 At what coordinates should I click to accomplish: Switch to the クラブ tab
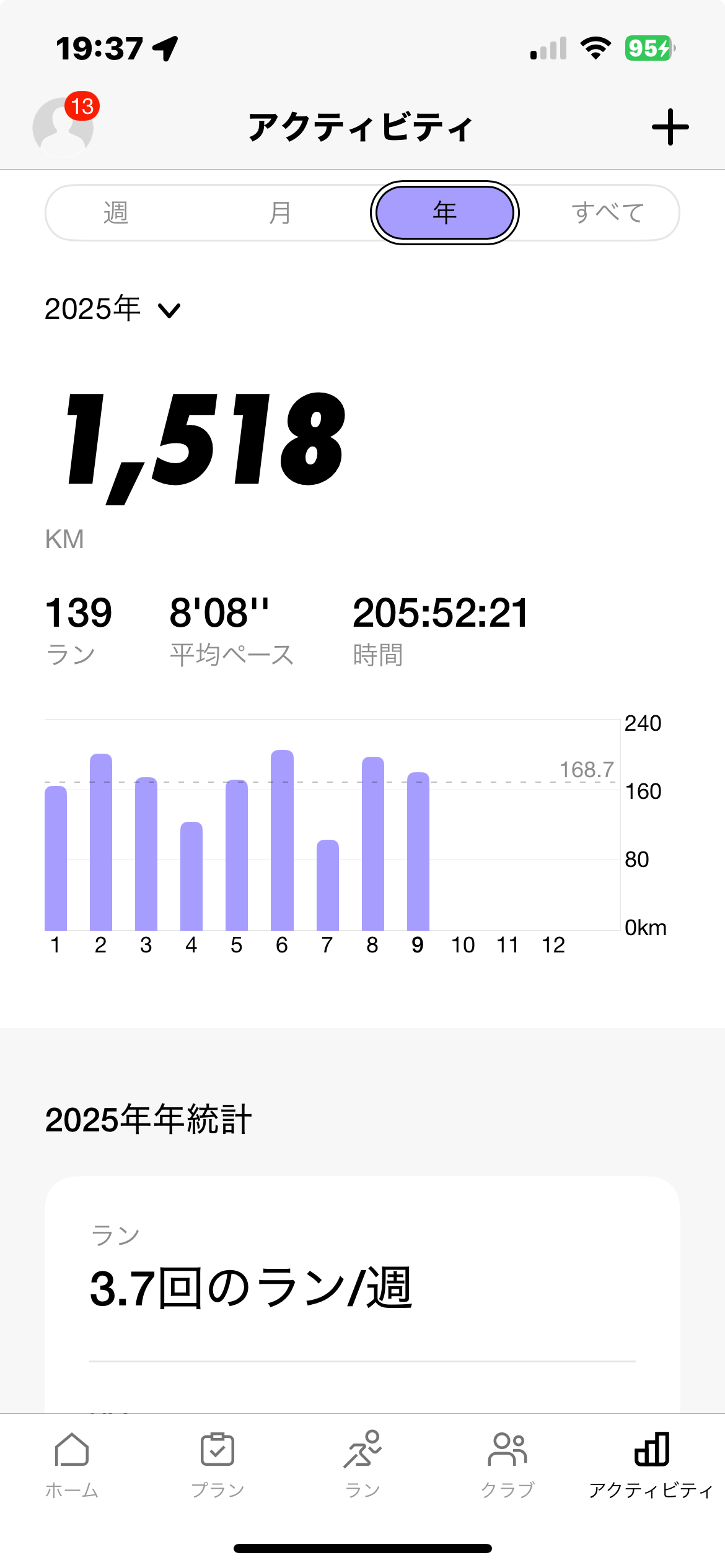[x=507, y=1465]
